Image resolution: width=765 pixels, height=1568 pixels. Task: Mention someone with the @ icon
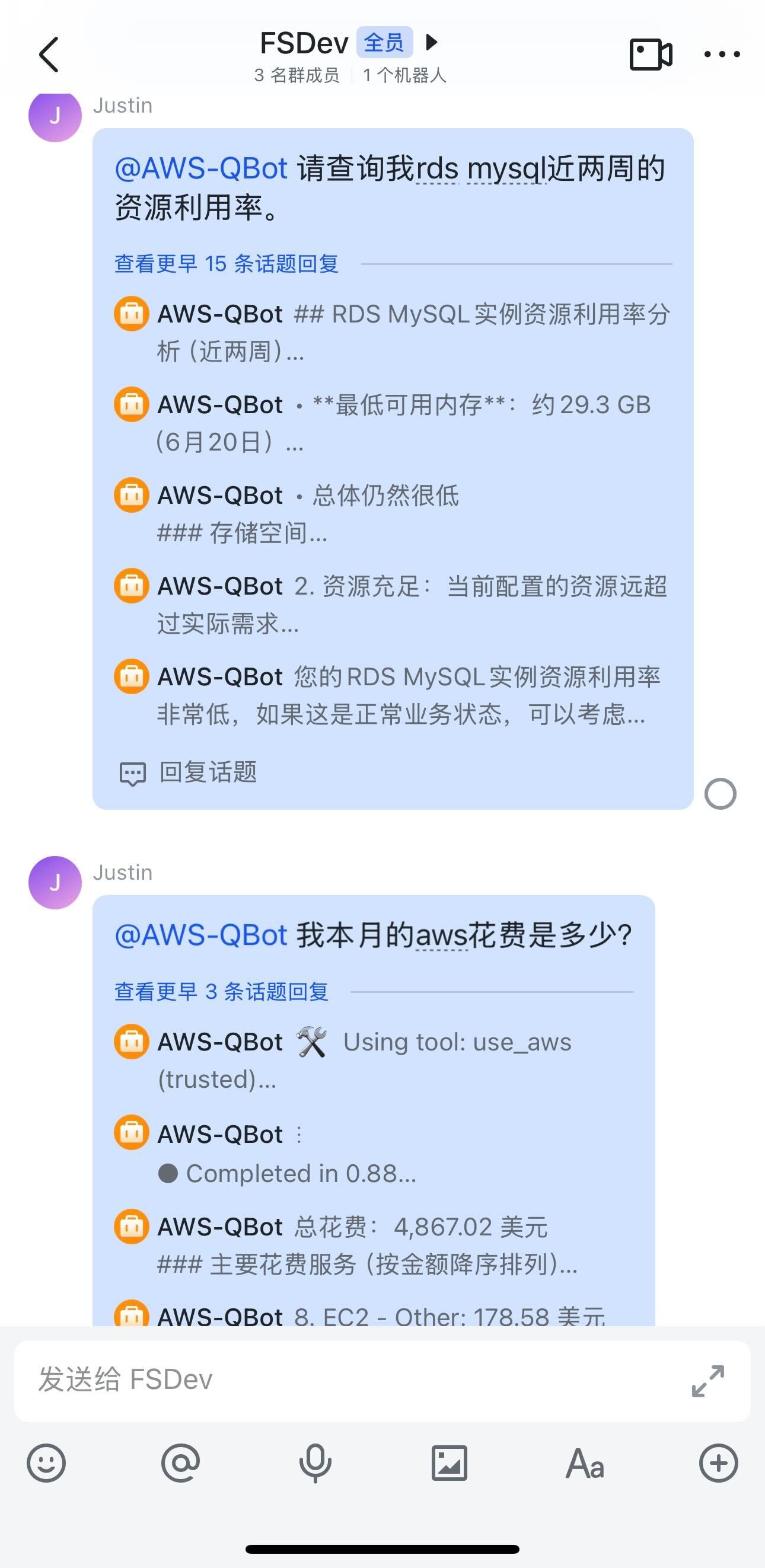click(x=180, y=1463)
